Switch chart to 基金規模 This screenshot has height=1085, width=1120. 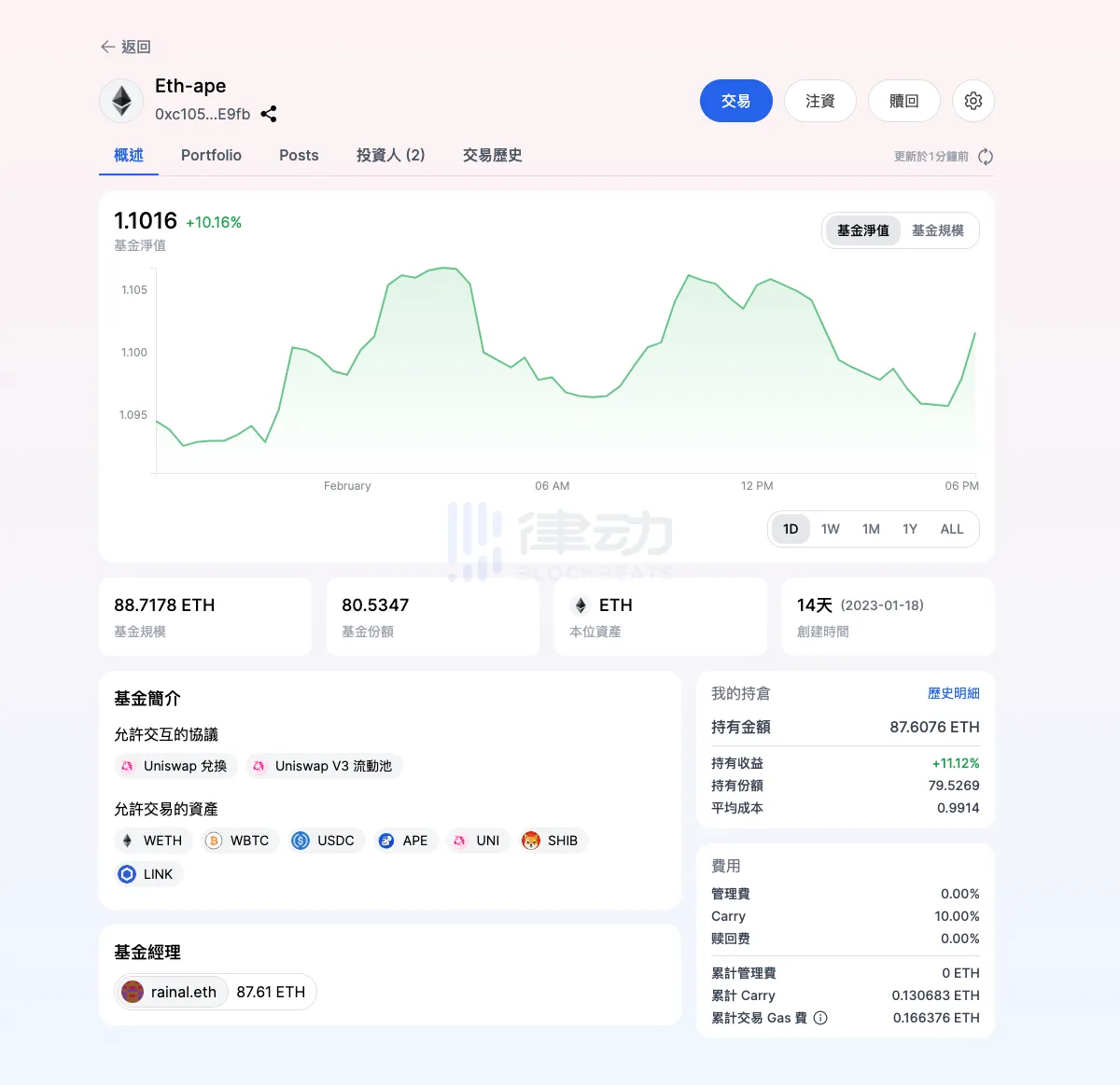pos(937,230)
